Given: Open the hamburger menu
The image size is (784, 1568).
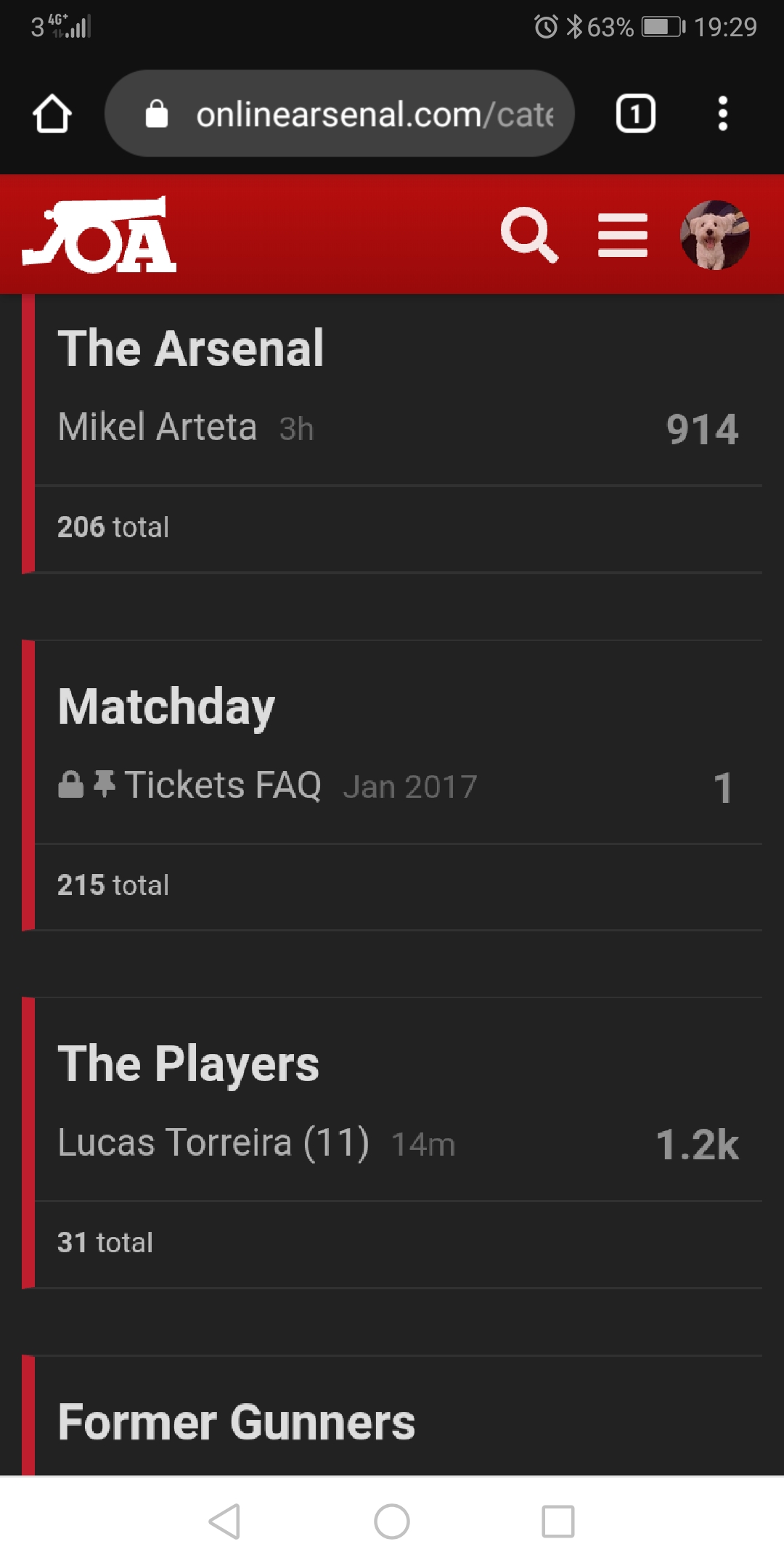Looking at the screenshot, I should point(622,234).
